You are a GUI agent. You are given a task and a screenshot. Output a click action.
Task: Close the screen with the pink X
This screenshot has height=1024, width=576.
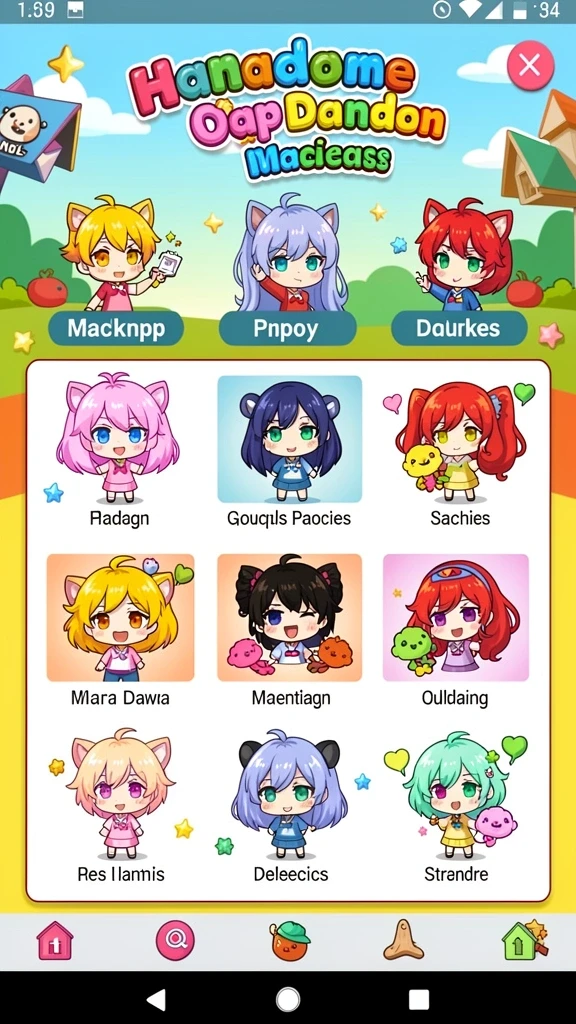(530, 65)
